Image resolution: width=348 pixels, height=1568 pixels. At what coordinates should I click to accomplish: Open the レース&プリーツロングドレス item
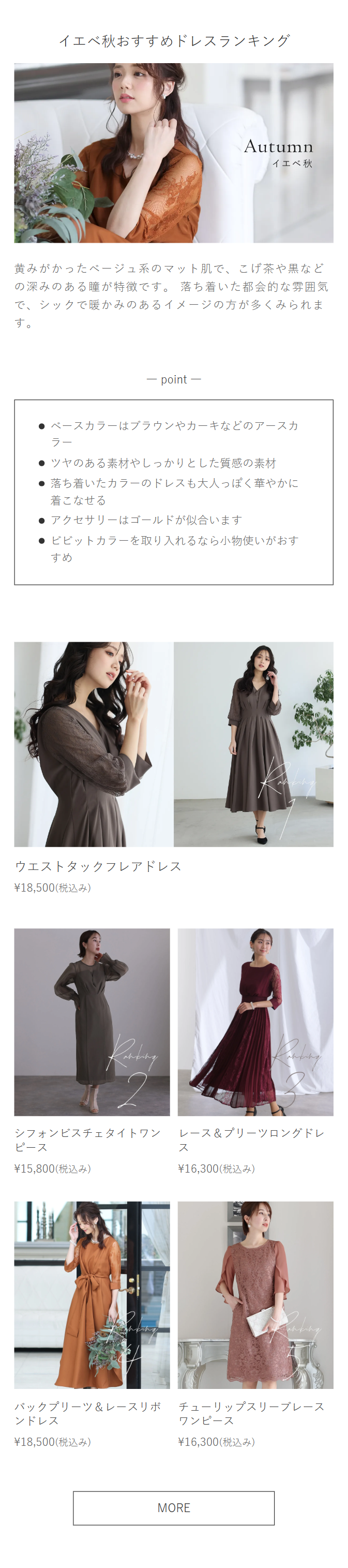tap(255, 1022)
